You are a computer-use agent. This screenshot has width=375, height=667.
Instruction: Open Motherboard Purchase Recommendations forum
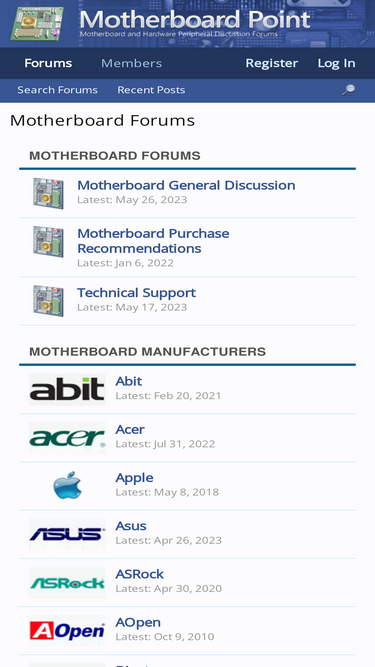click(x=153, y=240)
